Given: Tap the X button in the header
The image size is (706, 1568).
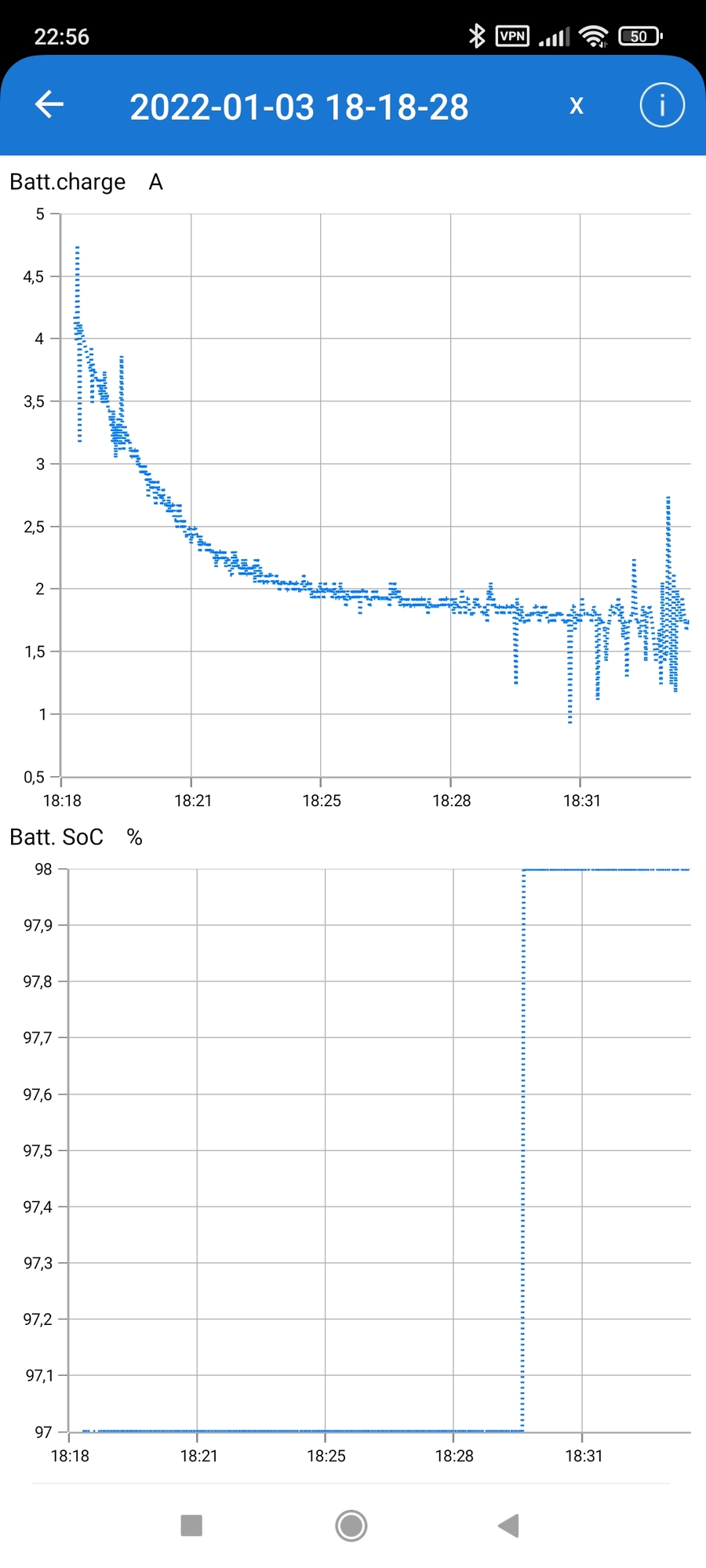Looking at the screenshot, I should coord(577,106).
